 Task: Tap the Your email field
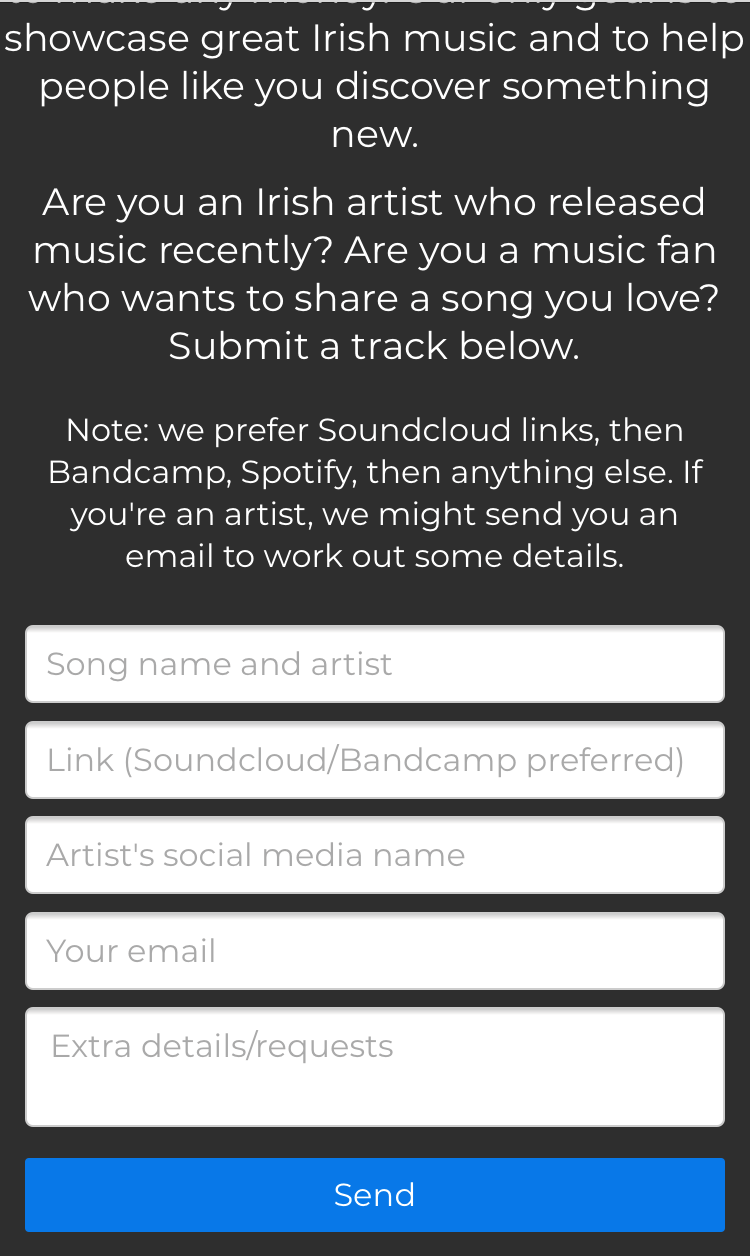(x=375, y=951)
